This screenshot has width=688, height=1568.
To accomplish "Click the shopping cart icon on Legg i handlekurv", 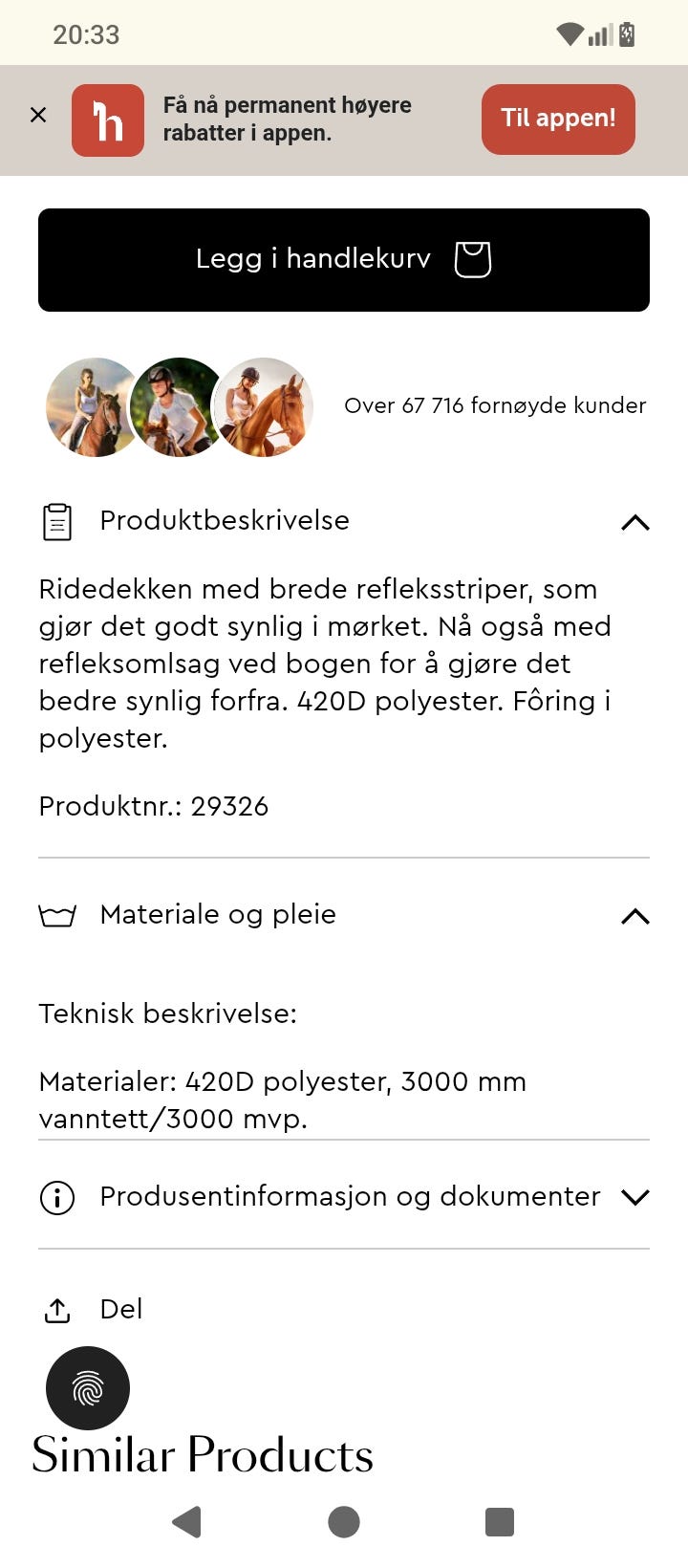I will 472,258.
